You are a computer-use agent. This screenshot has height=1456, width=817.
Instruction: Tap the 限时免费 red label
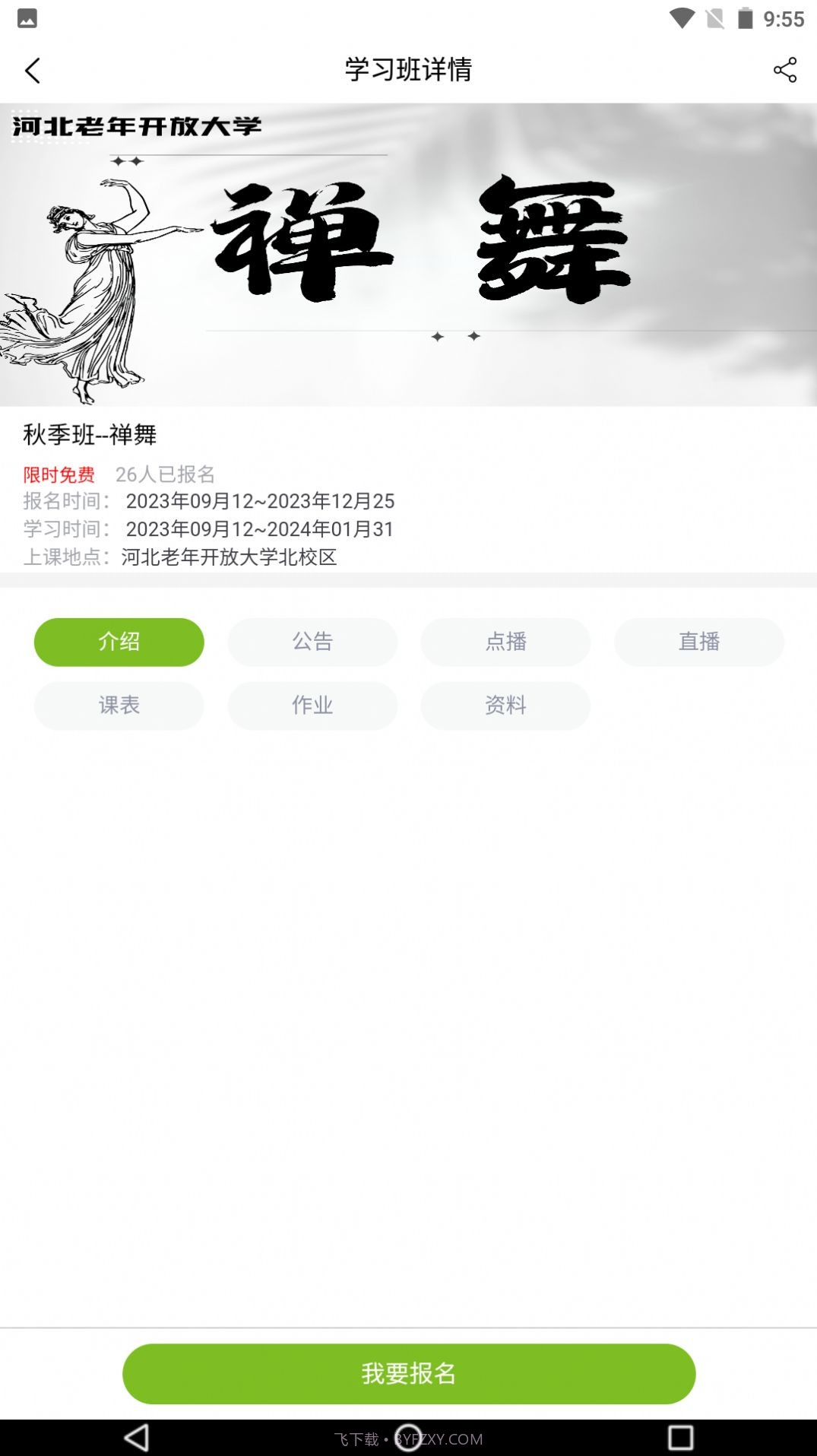pyautogui.click(x=59, y=475)
